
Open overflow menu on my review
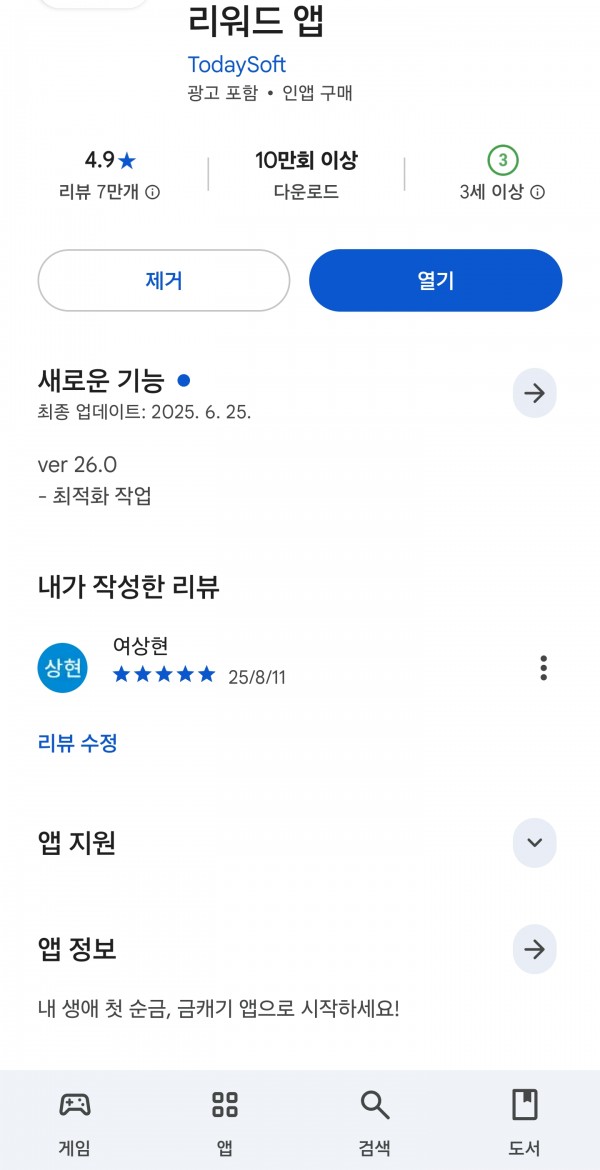pyautogui.click(x=543, y=668)
